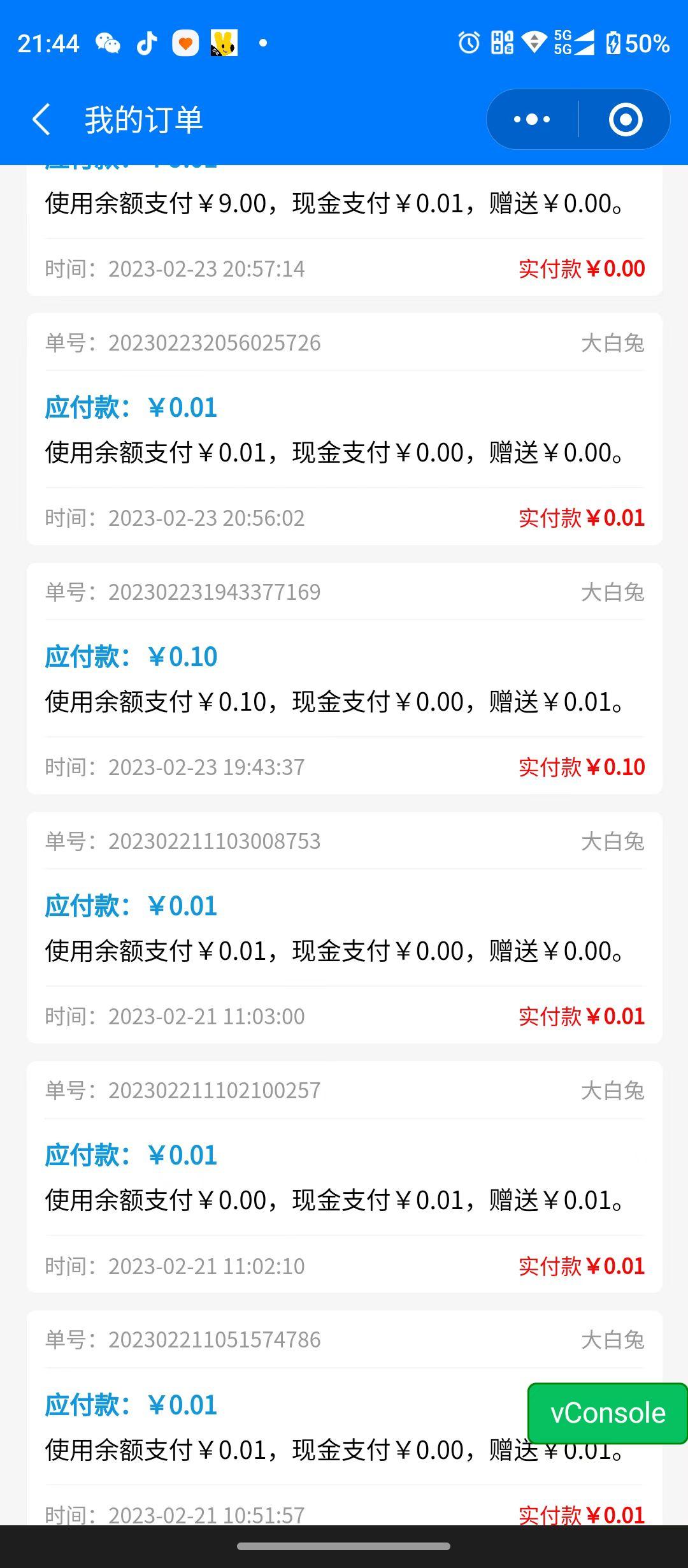688x1568 pixels.
Task: Select order 202302211103008753
Action: (344, 927)
